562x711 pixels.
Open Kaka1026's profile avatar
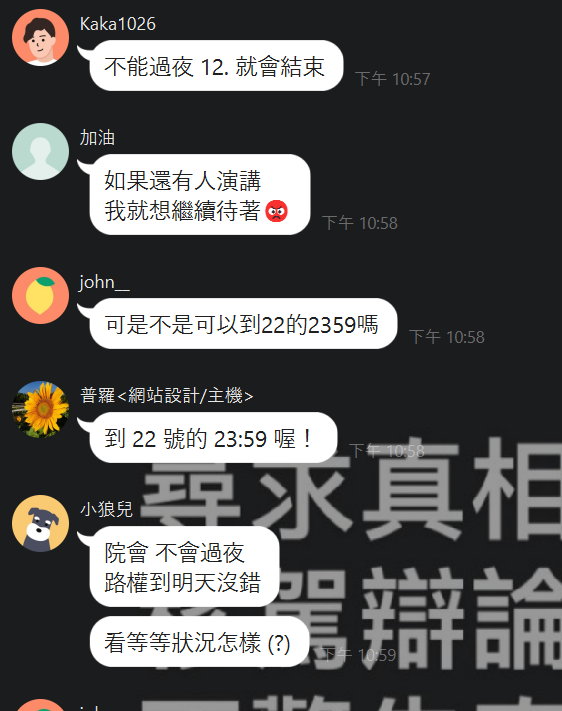(40, 37)
